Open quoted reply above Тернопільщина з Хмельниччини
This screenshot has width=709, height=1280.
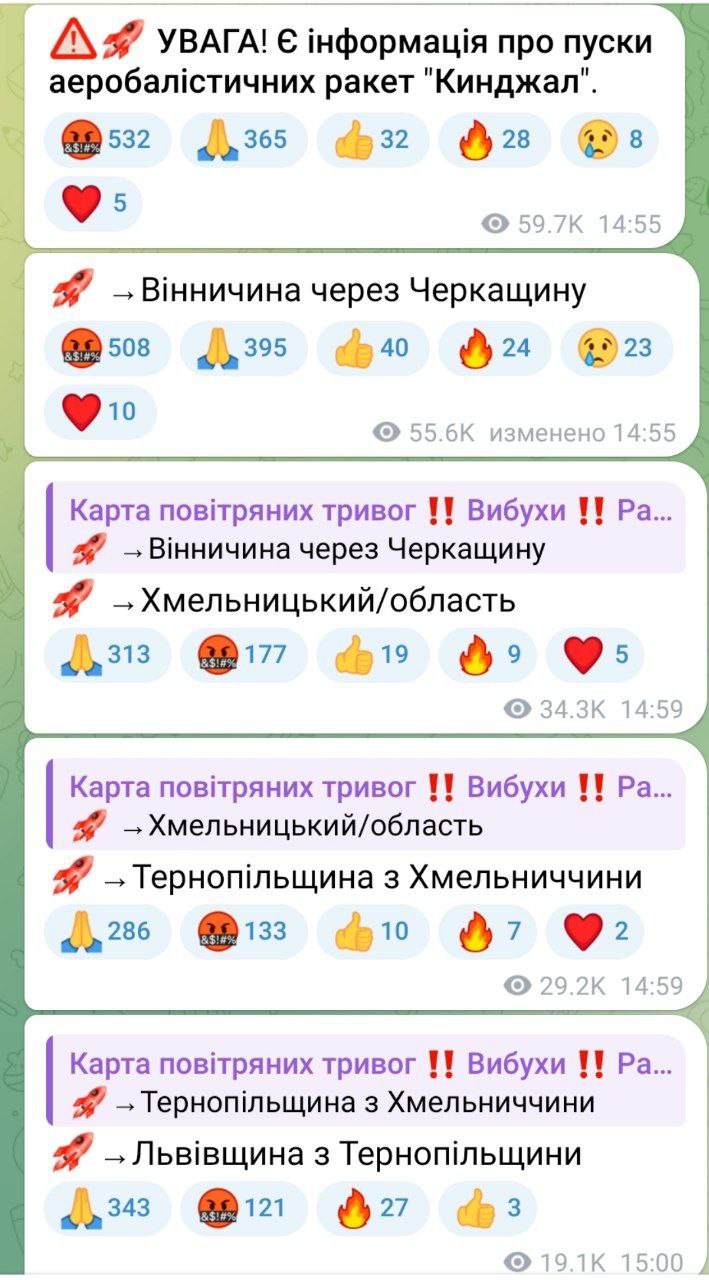[365, 805]
